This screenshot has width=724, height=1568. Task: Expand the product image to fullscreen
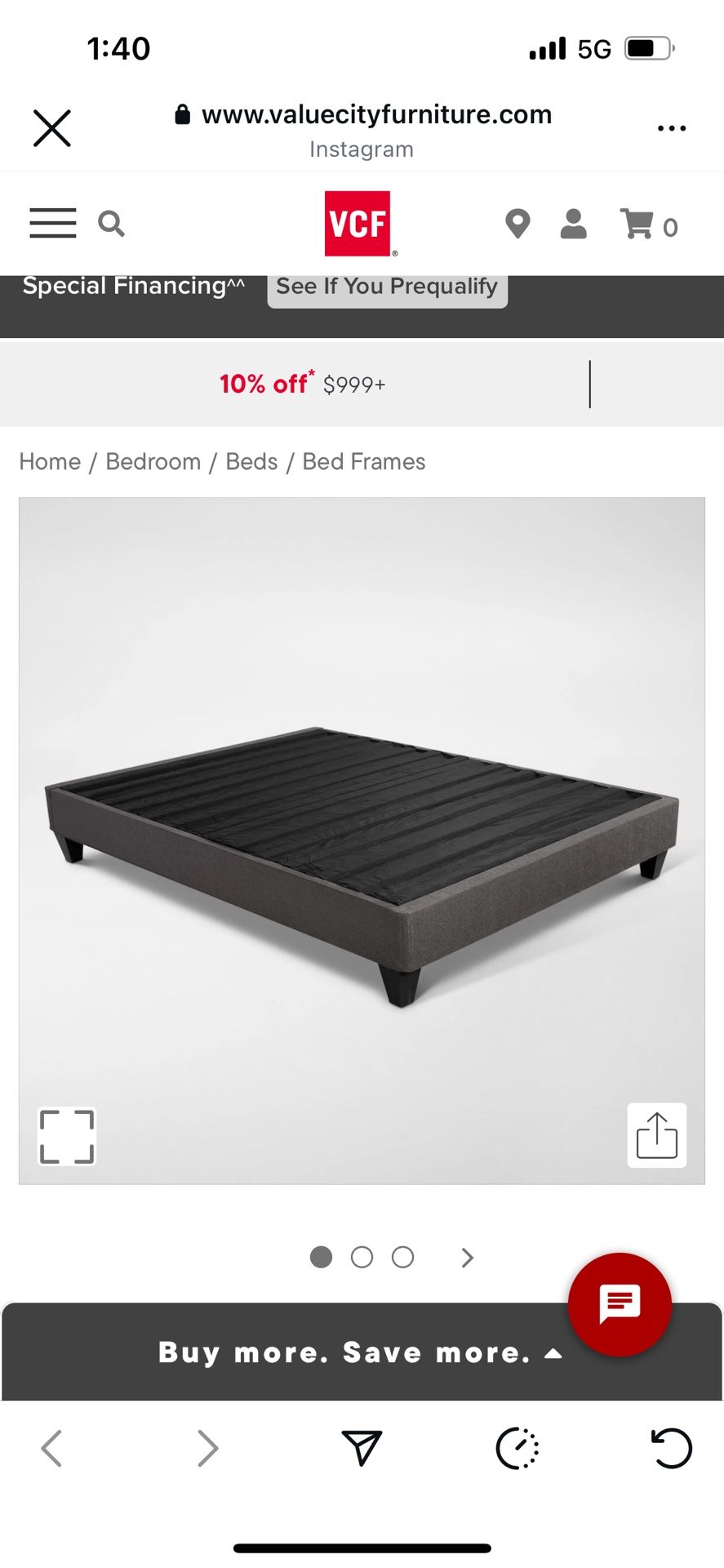[66, 1135]
